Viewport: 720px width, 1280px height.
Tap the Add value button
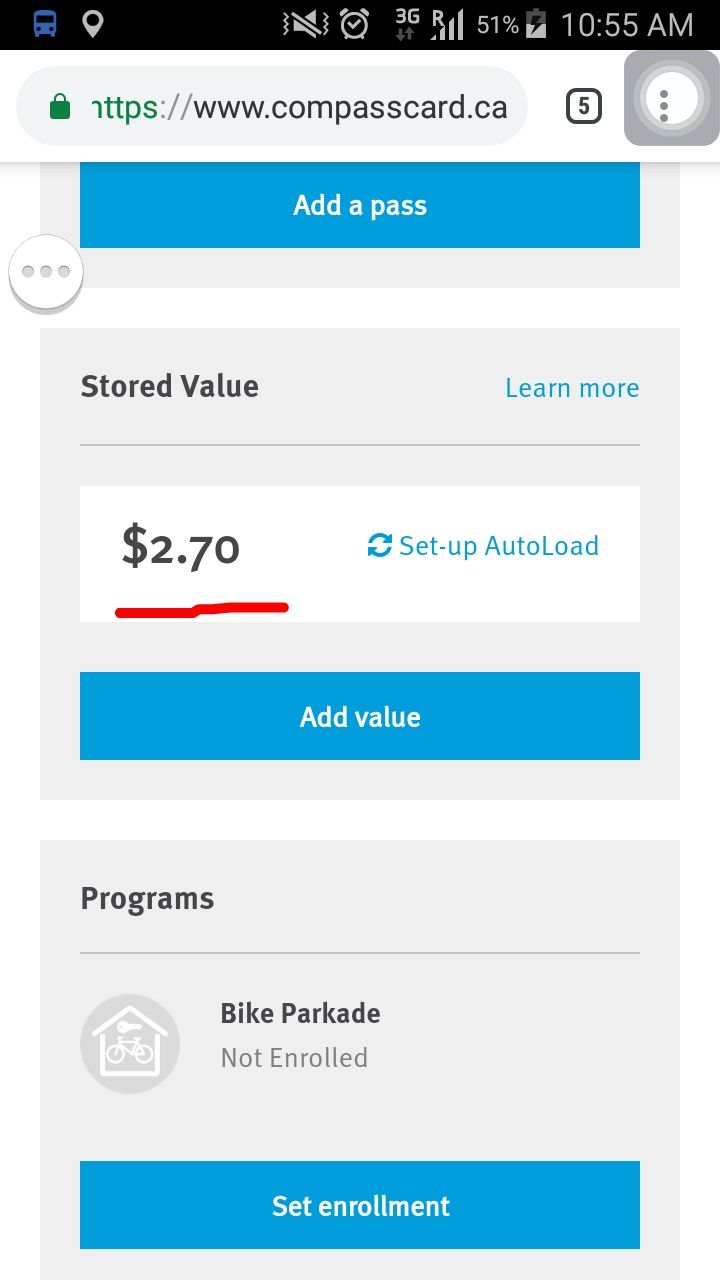[x=360, y=716]
